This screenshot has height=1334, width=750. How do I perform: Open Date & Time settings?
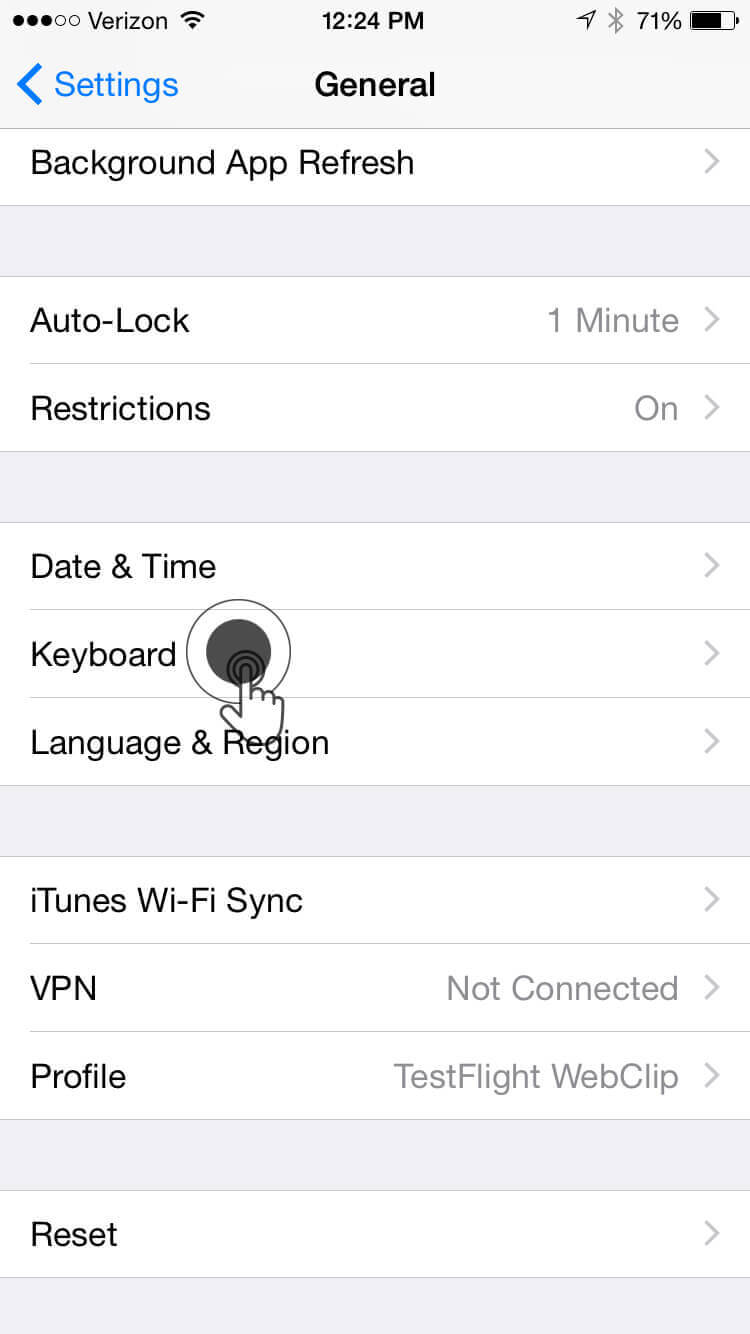pos(375,566)
